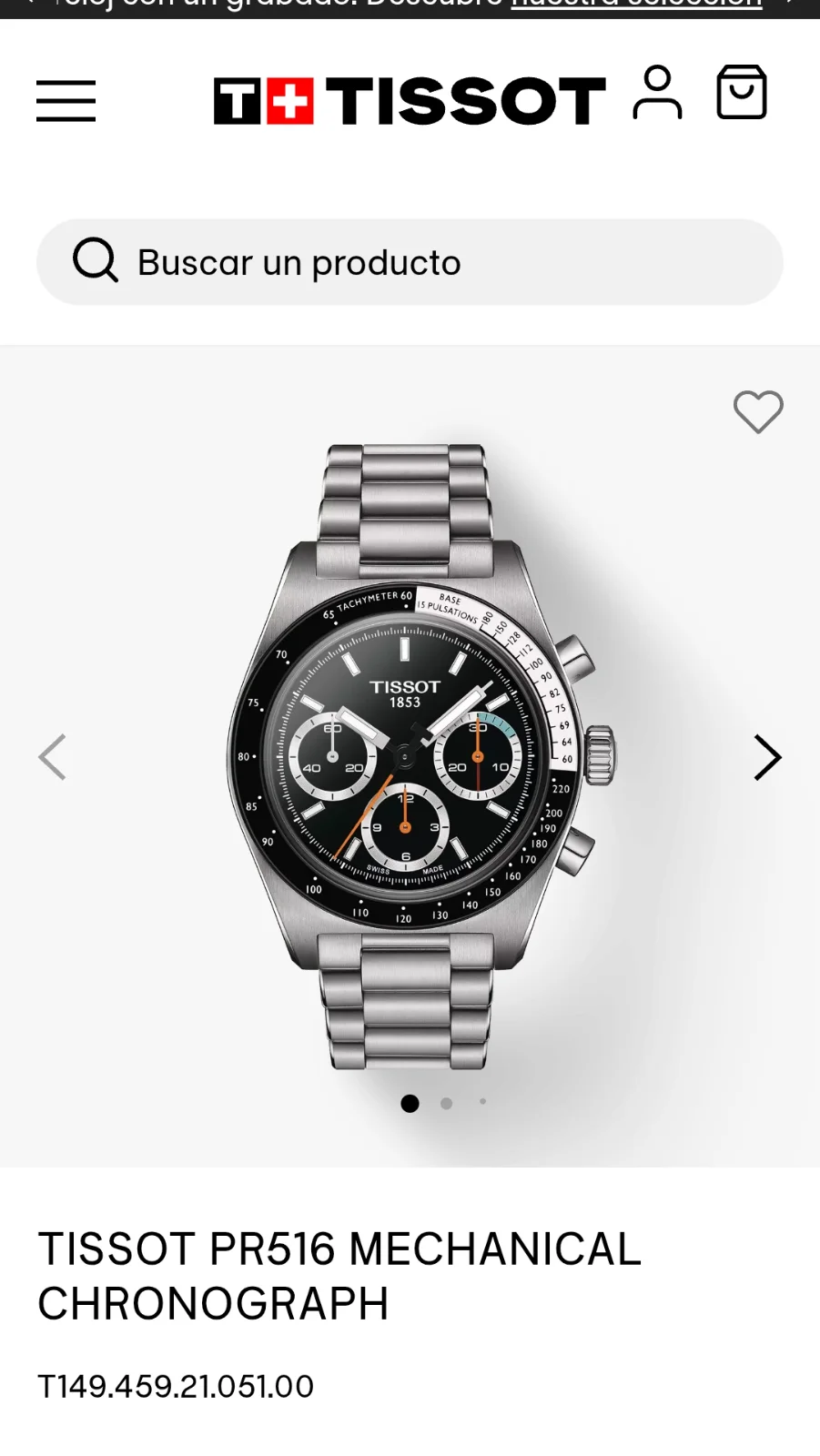Image resolution: width=820 pixels, height=1456 pixels.
Task: Tap the 'Buscar un producto' search field
Action: coord(410,262)
